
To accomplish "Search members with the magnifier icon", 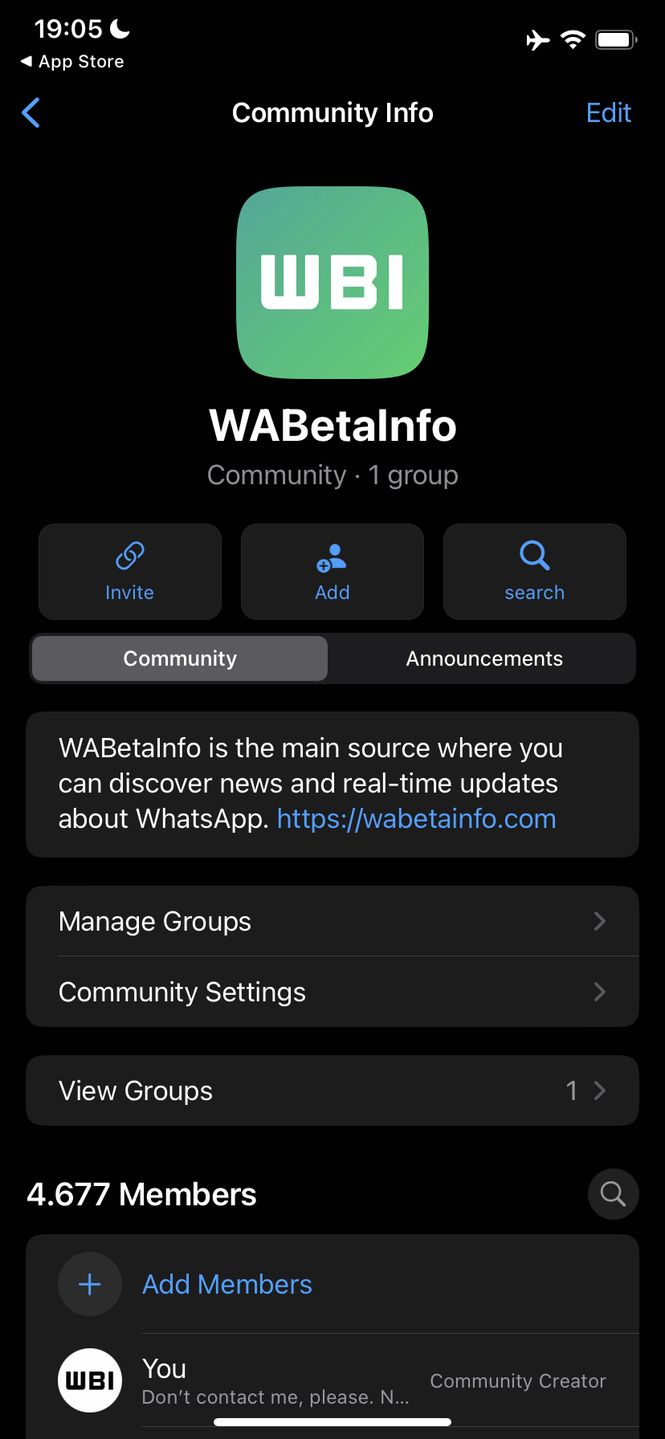I will pyautogui.click(x=612, y=1193).
